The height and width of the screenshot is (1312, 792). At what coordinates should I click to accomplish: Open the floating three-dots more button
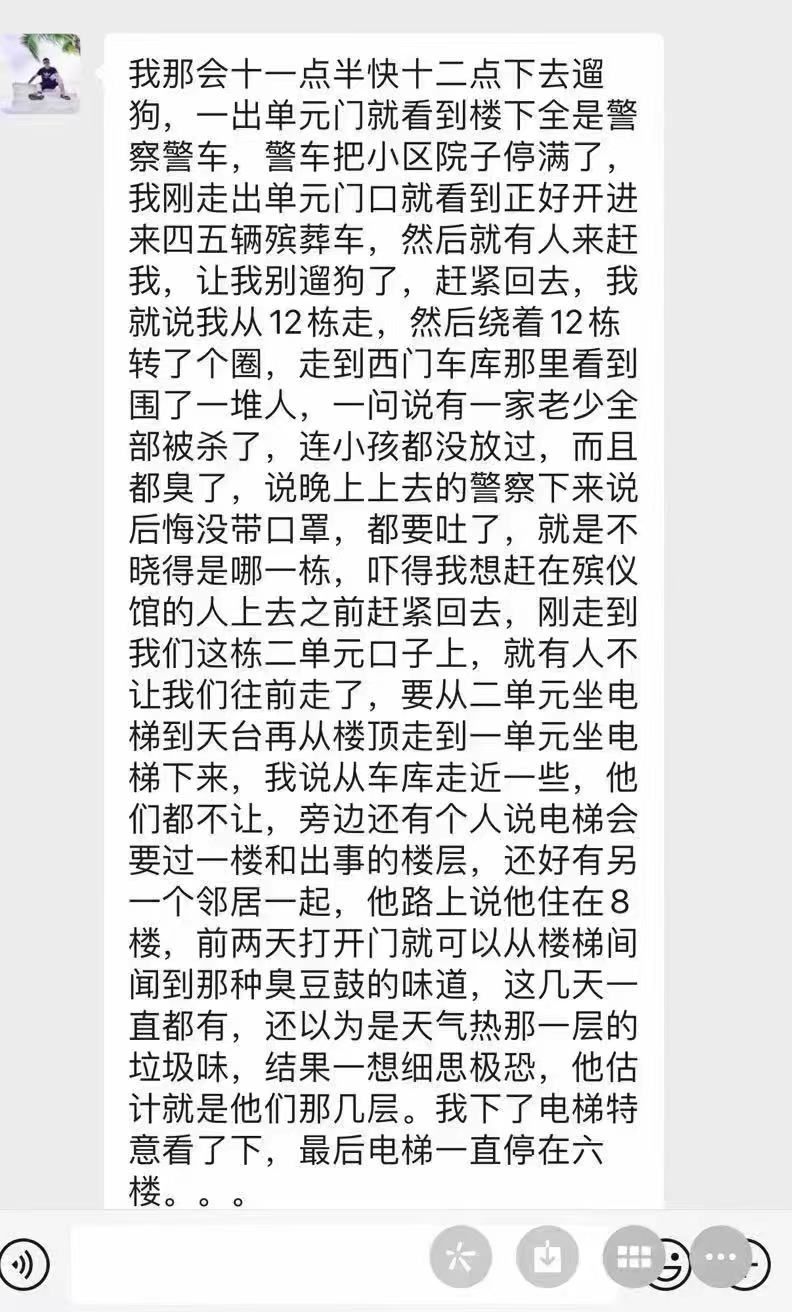tap(721, 1256)
